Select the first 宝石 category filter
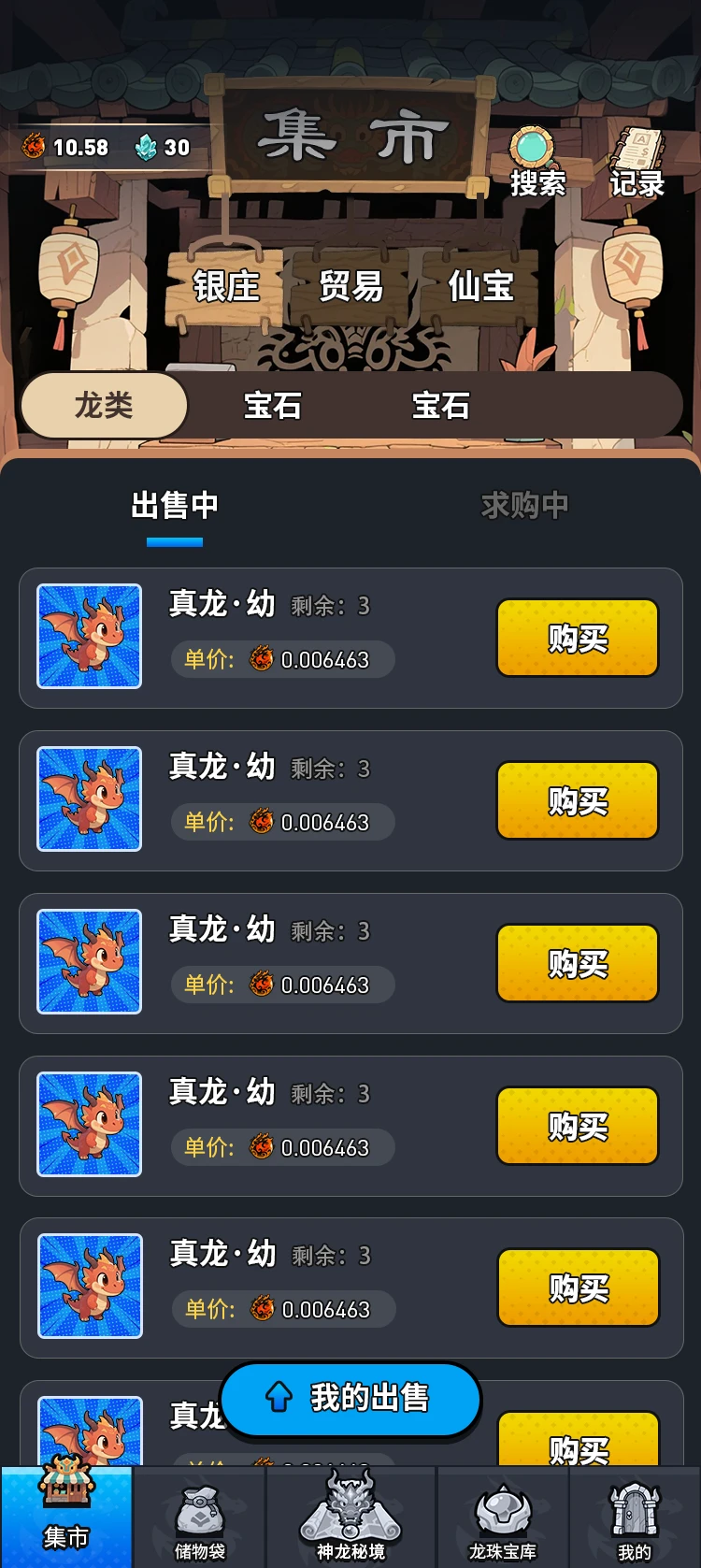The image size is (701, 1568). 271,405
